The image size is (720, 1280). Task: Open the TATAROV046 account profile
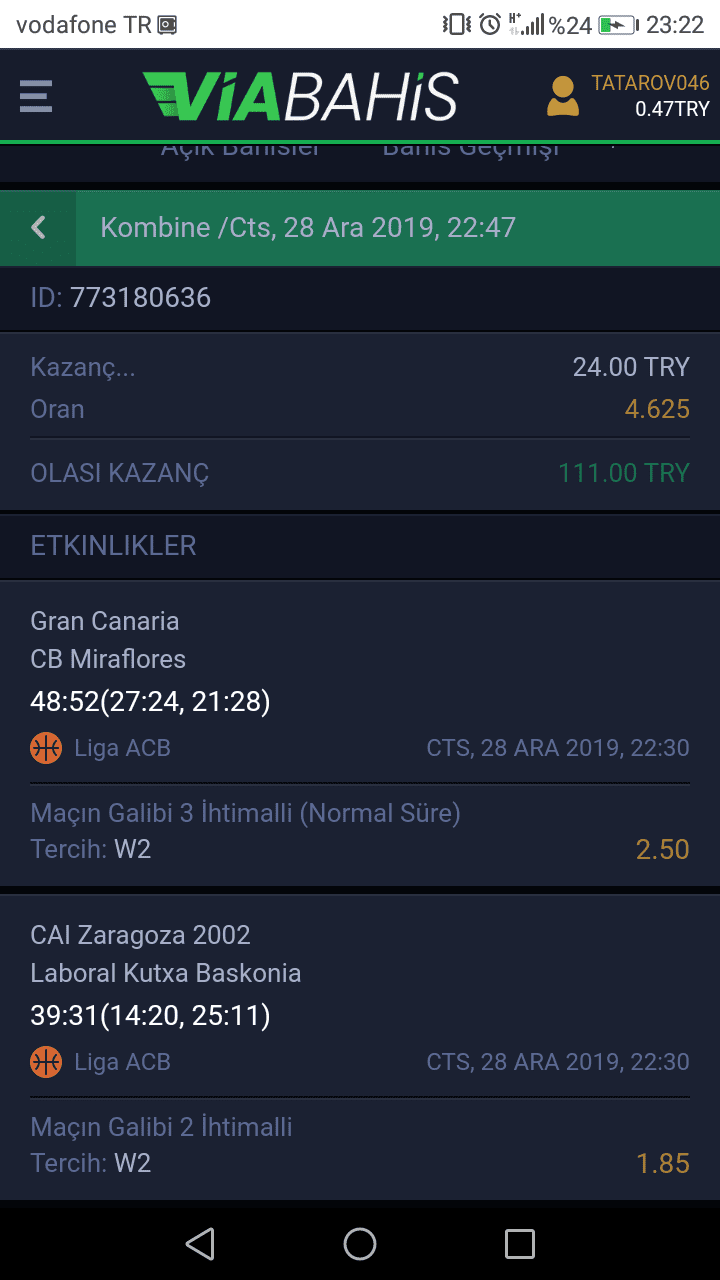point(627,96)
